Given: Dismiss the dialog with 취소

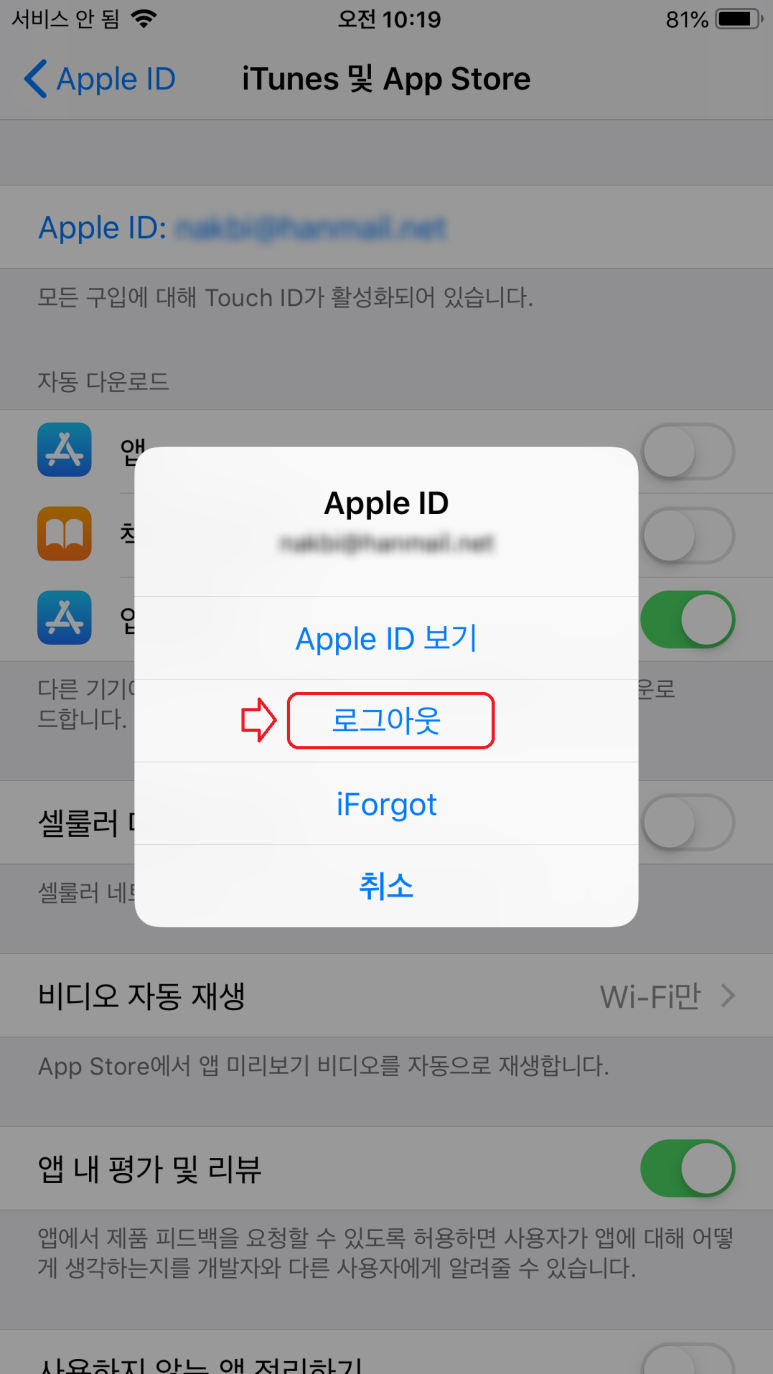Looking at the screenshot, I should coord(386,886).
